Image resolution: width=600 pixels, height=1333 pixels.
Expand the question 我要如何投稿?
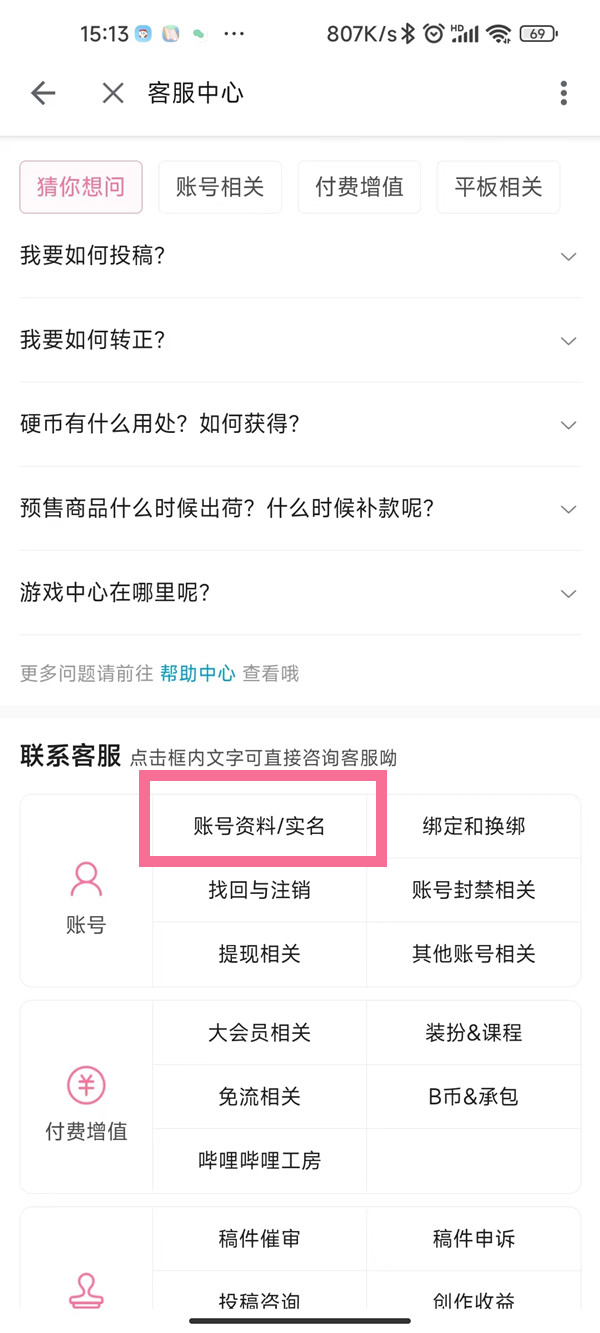[300, 256]
